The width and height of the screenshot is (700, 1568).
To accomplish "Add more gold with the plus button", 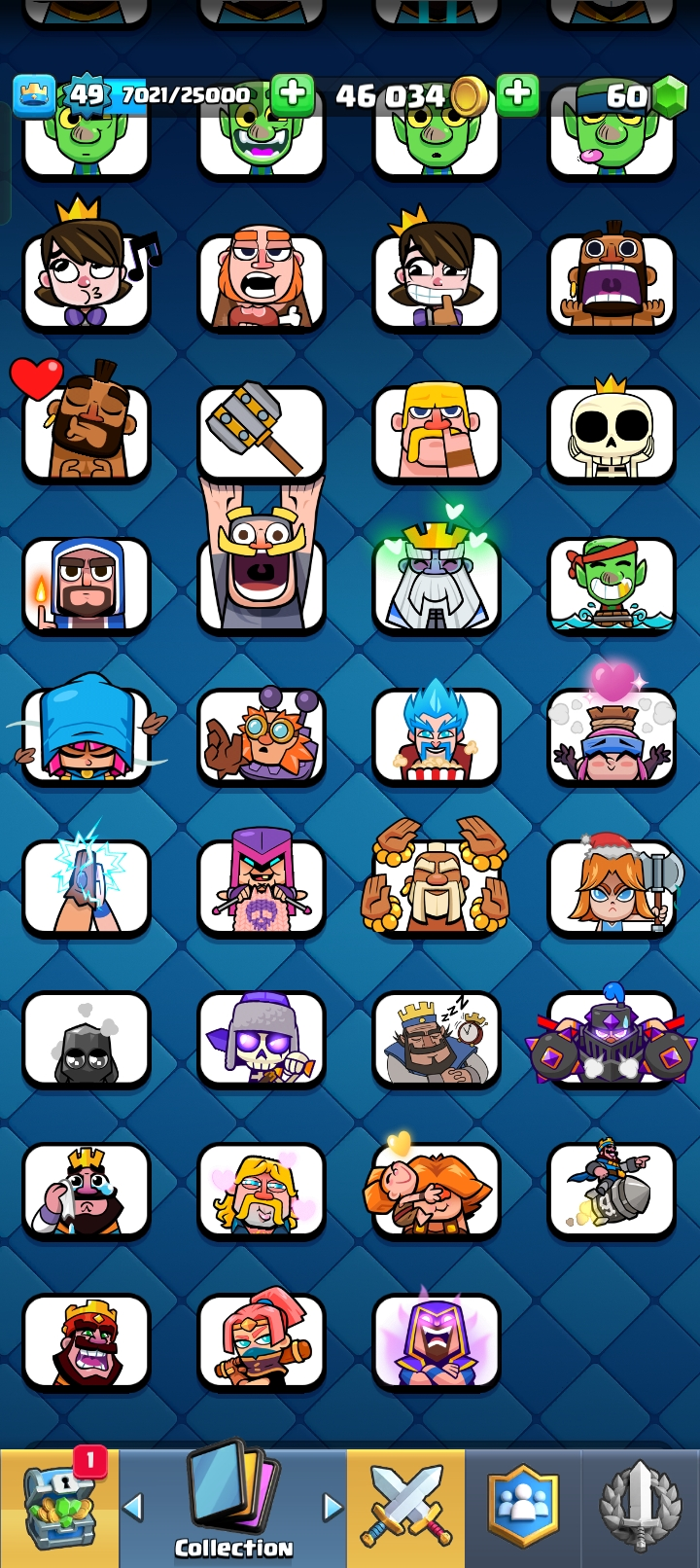I will click(x=517, y=95).
